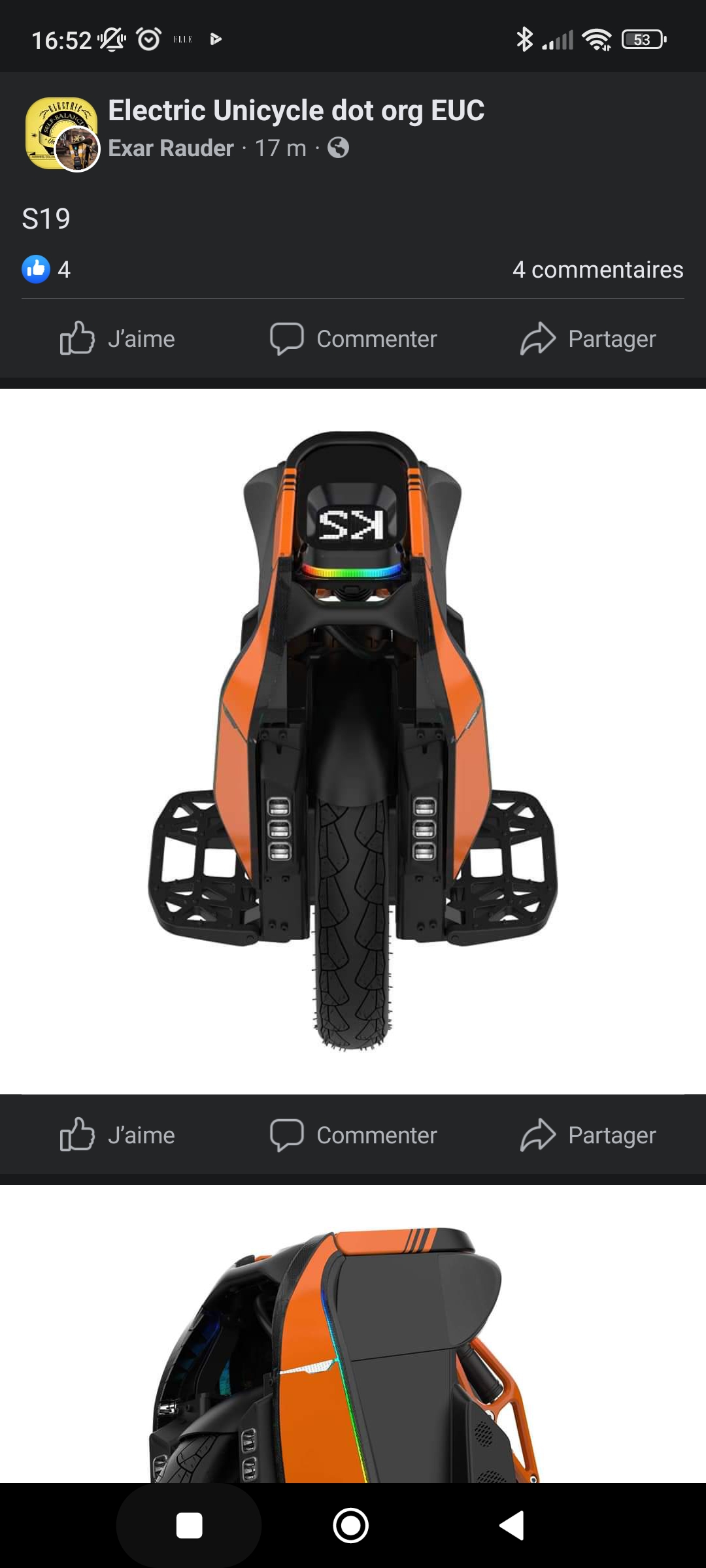
Task: See who reacted to the S19 post
Action: (46, 269)
